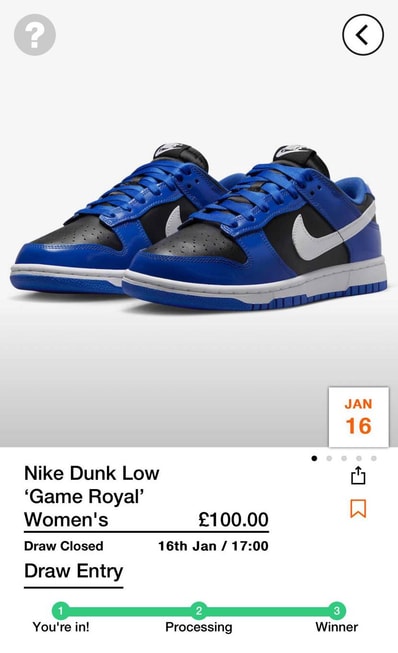Go back using the arrow button
398x653 pixels.
pos(363,35)
